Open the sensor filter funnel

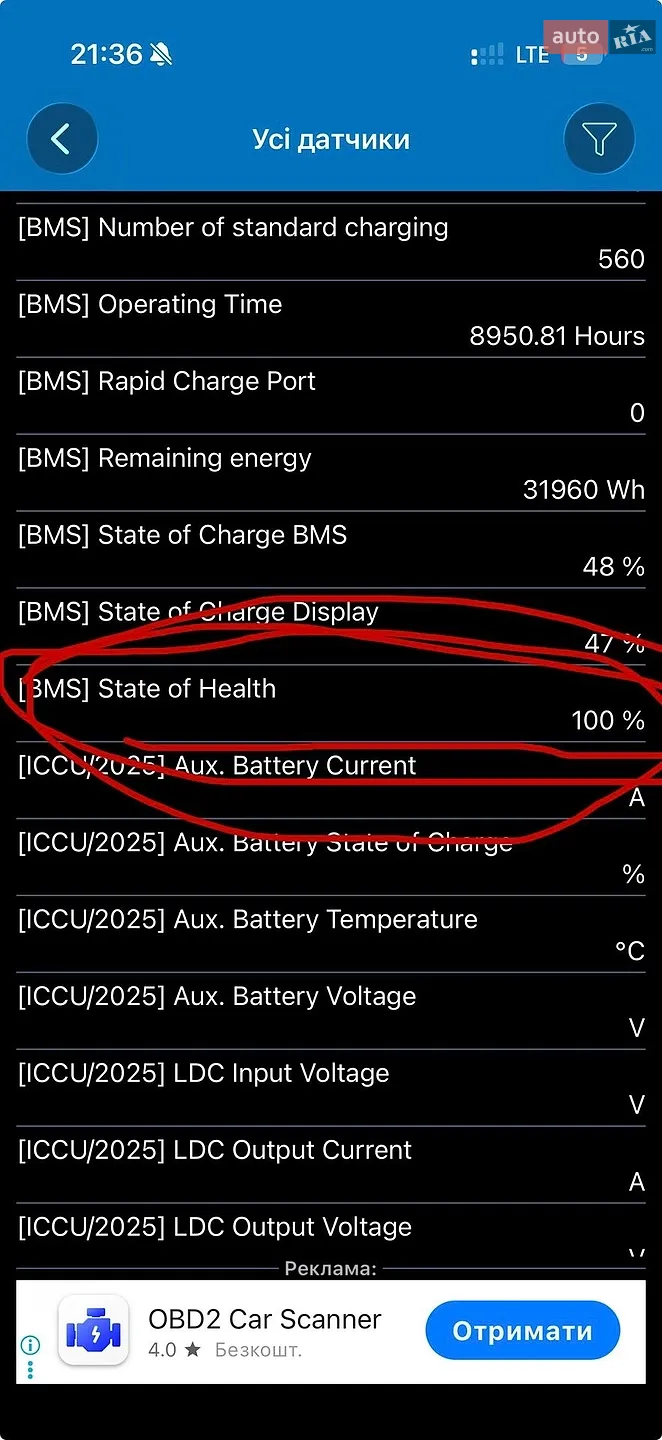599,139
